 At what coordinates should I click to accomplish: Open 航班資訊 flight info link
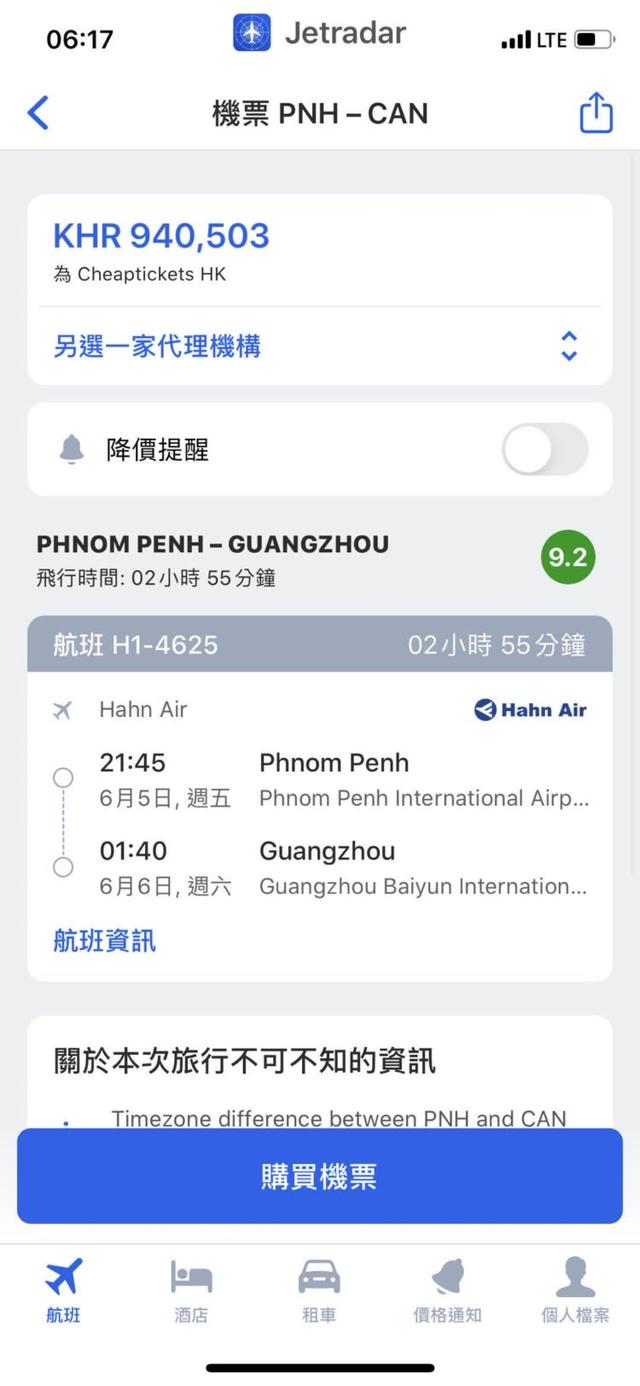(x=104, y=941)
